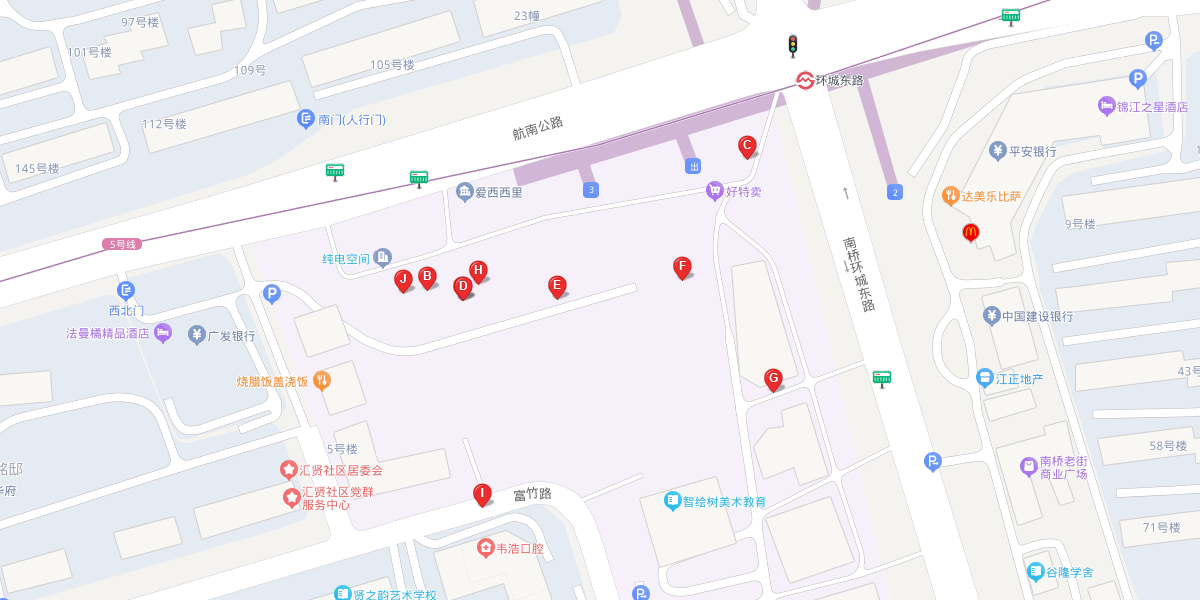Tap the 平安银行 bank icon
This screenshot has width=1200, height=600.
pyautogui.click(x=997, y=151)
